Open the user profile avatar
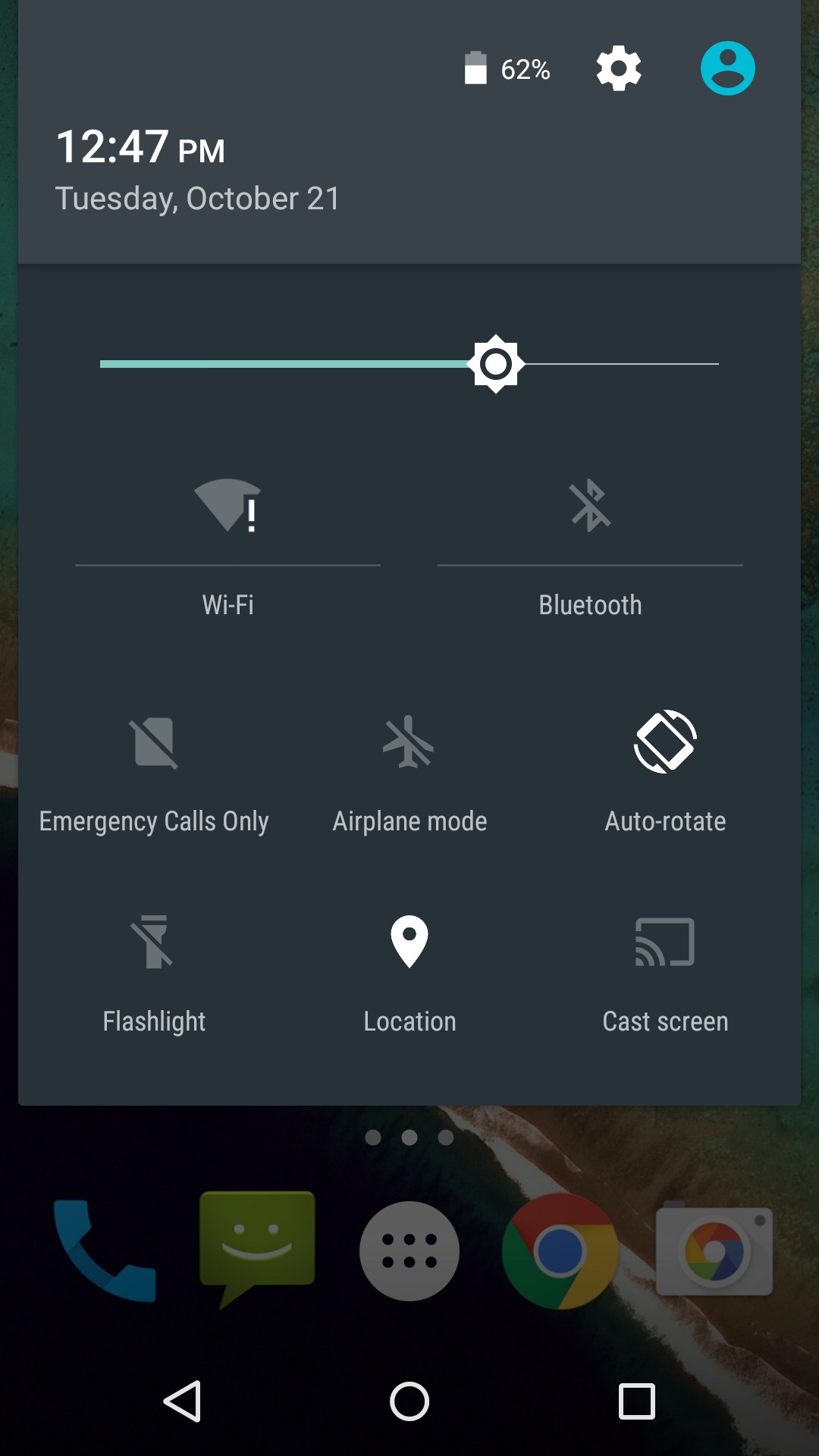 tap(727, 68)
